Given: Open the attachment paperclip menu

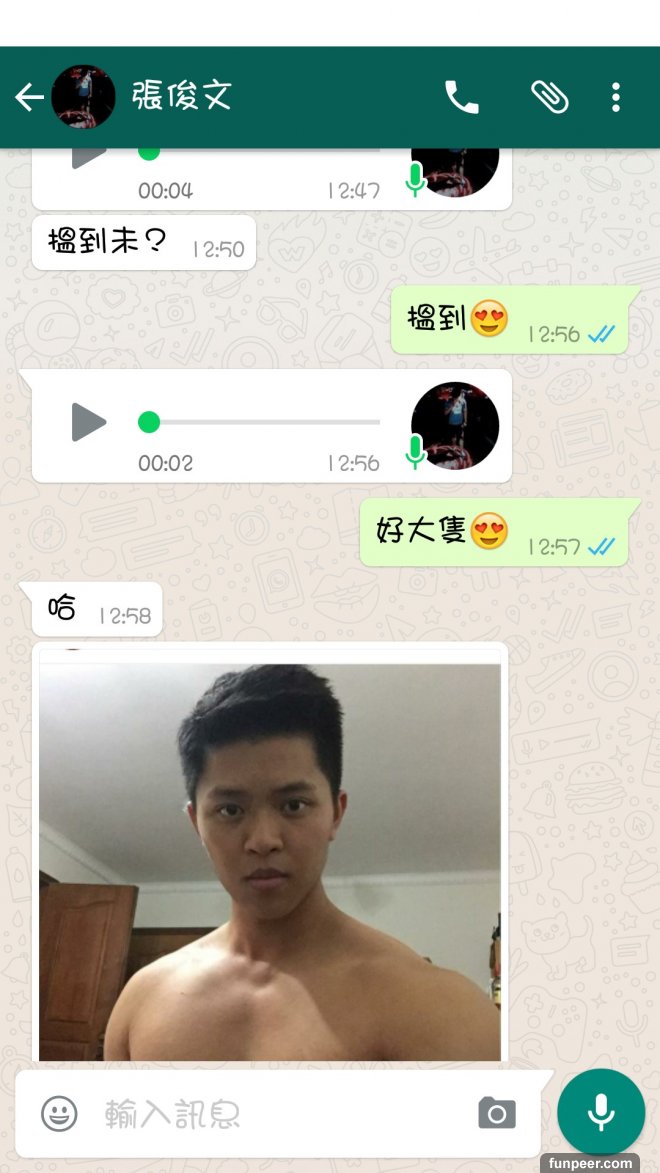Looking at the screenshot, I should tap(549, 97).
